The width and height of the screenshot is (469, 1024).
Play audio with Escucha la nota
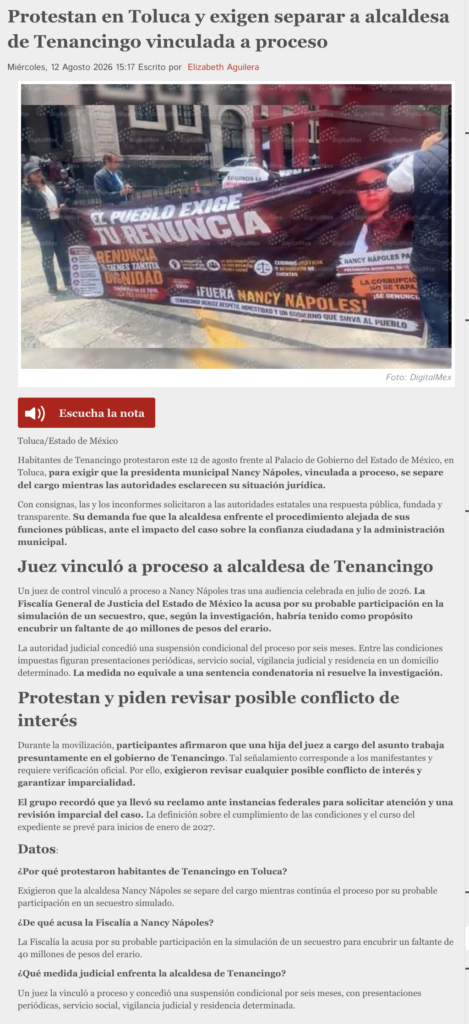pyautogui.click(x=86, y=413)
